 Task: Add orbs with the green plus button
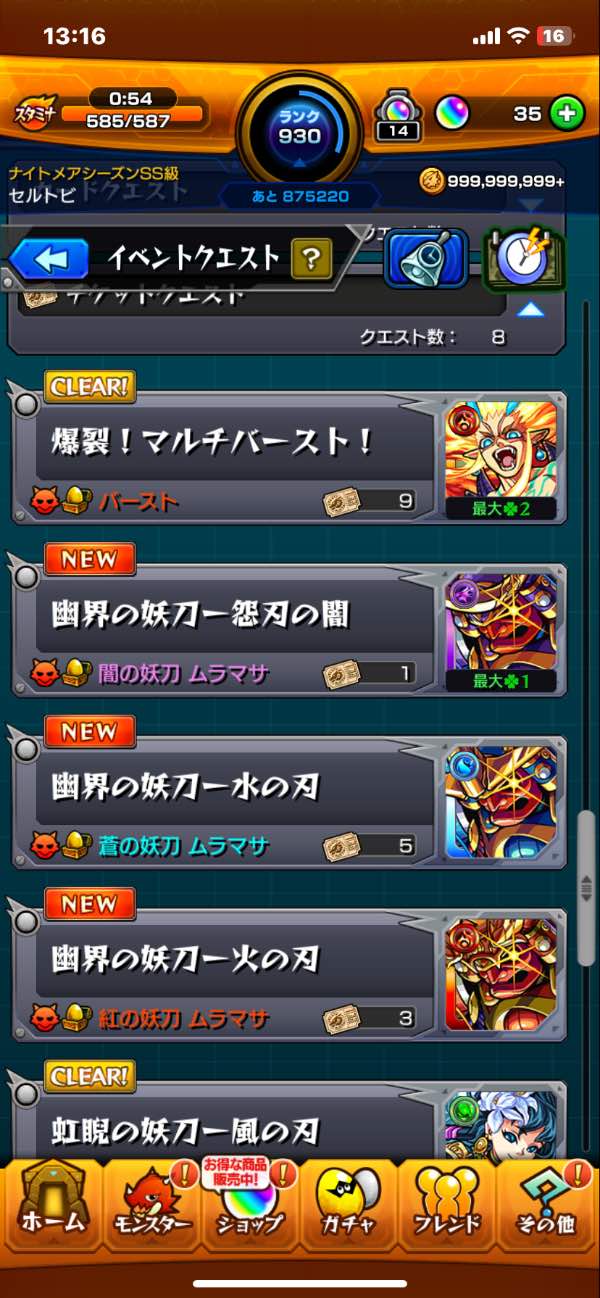point(567,113)
